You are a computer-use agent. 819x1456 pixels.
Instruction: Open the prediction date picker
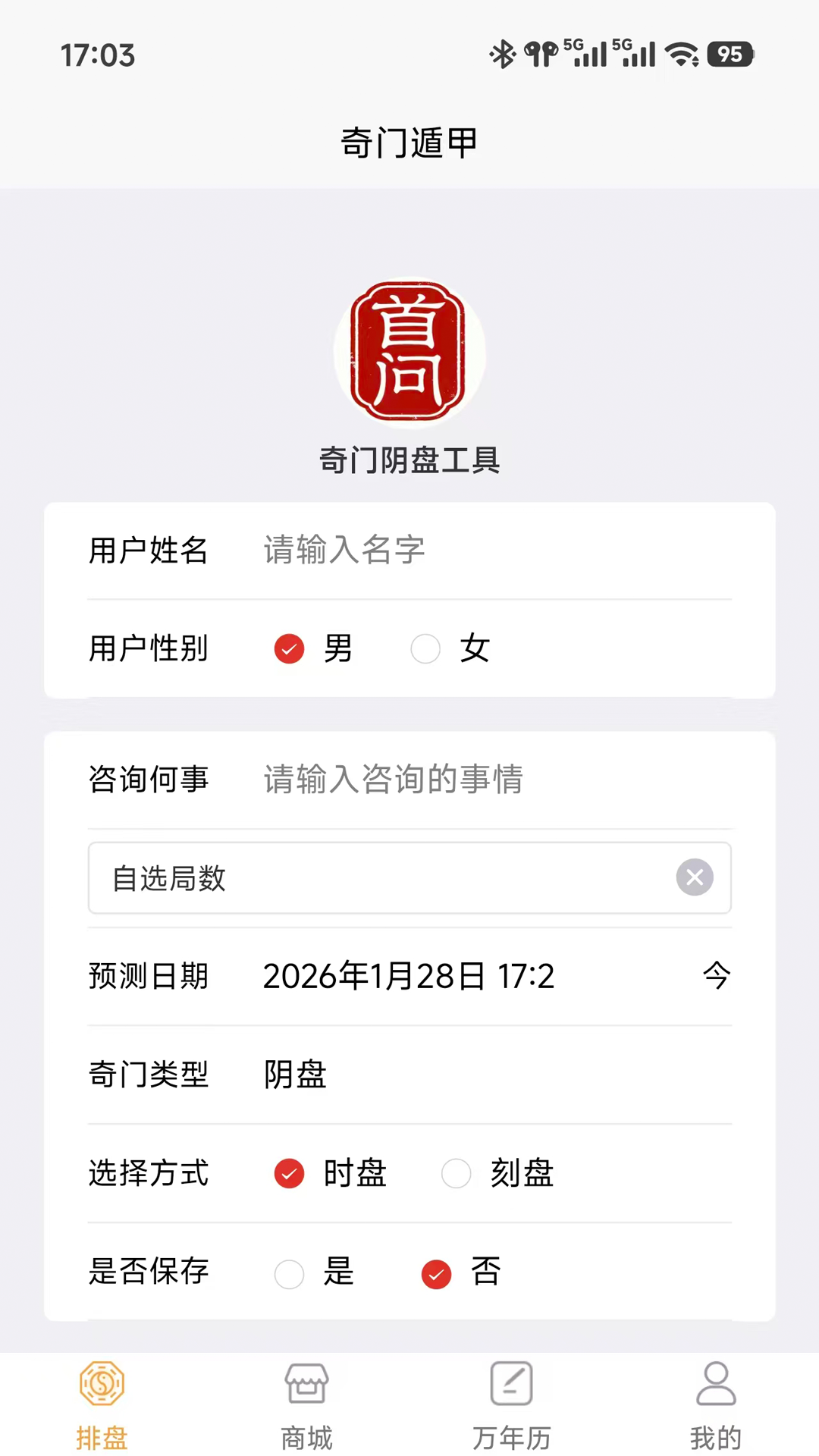click(409, 976)
